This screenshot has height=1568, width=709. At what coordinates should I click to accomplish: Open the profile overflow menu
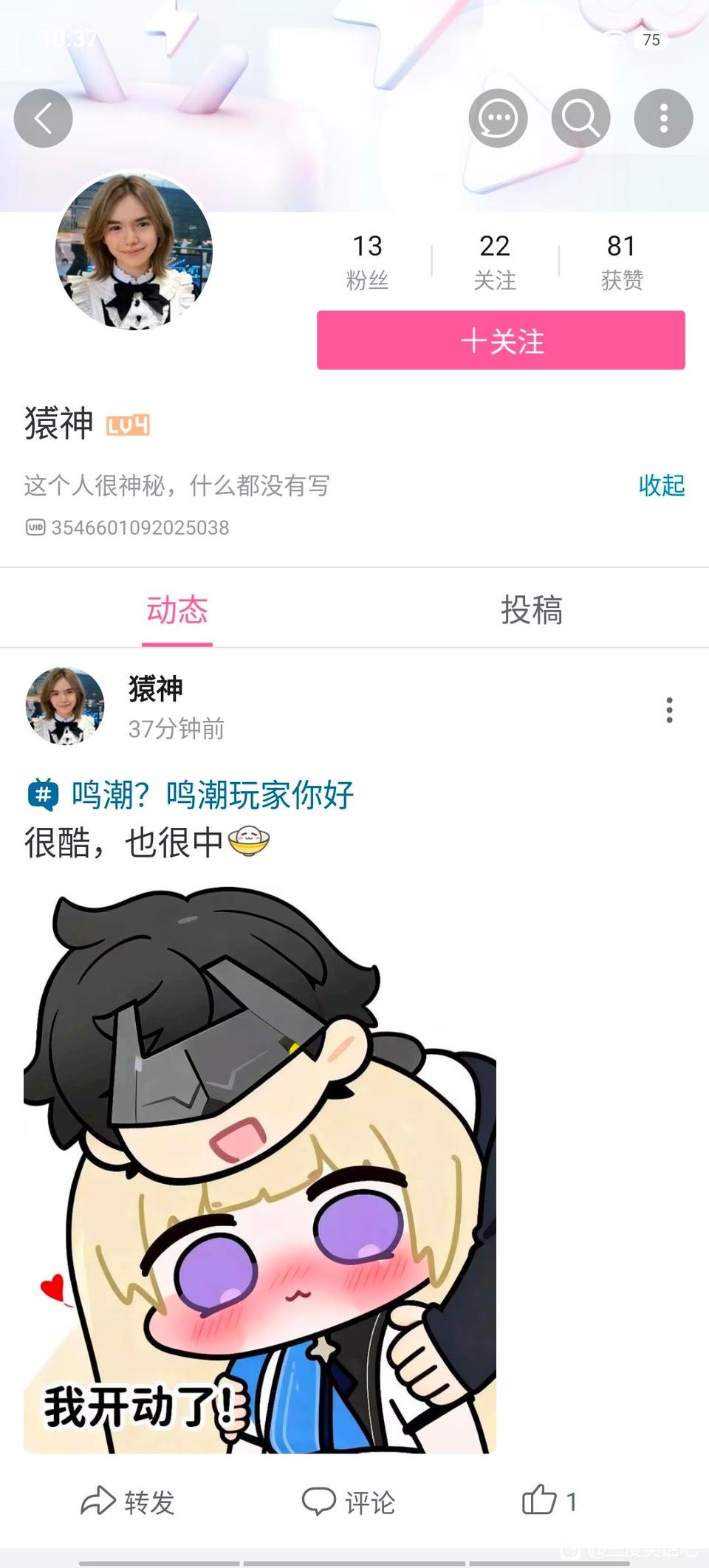coord(663,118)
